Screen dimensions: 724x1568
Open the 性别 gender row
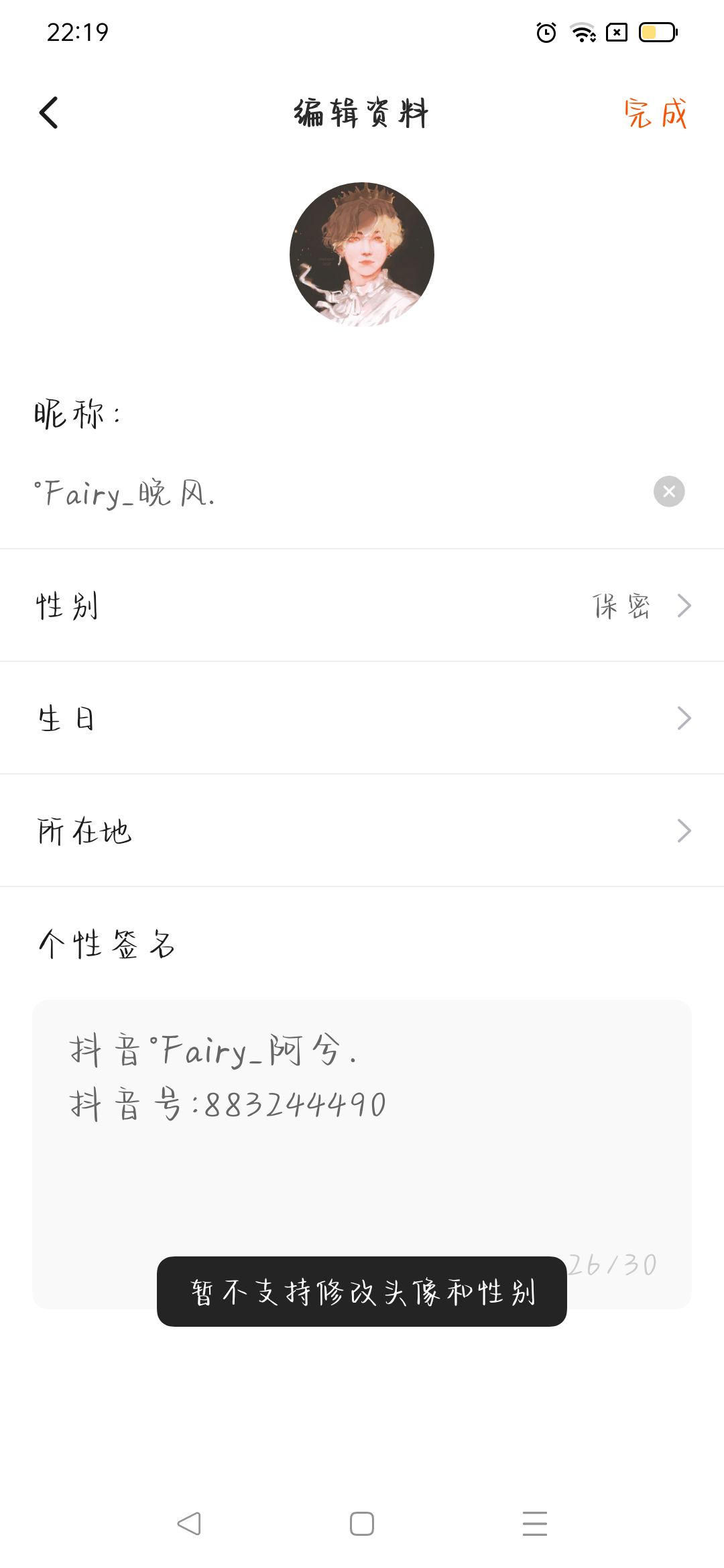point(362,606)
